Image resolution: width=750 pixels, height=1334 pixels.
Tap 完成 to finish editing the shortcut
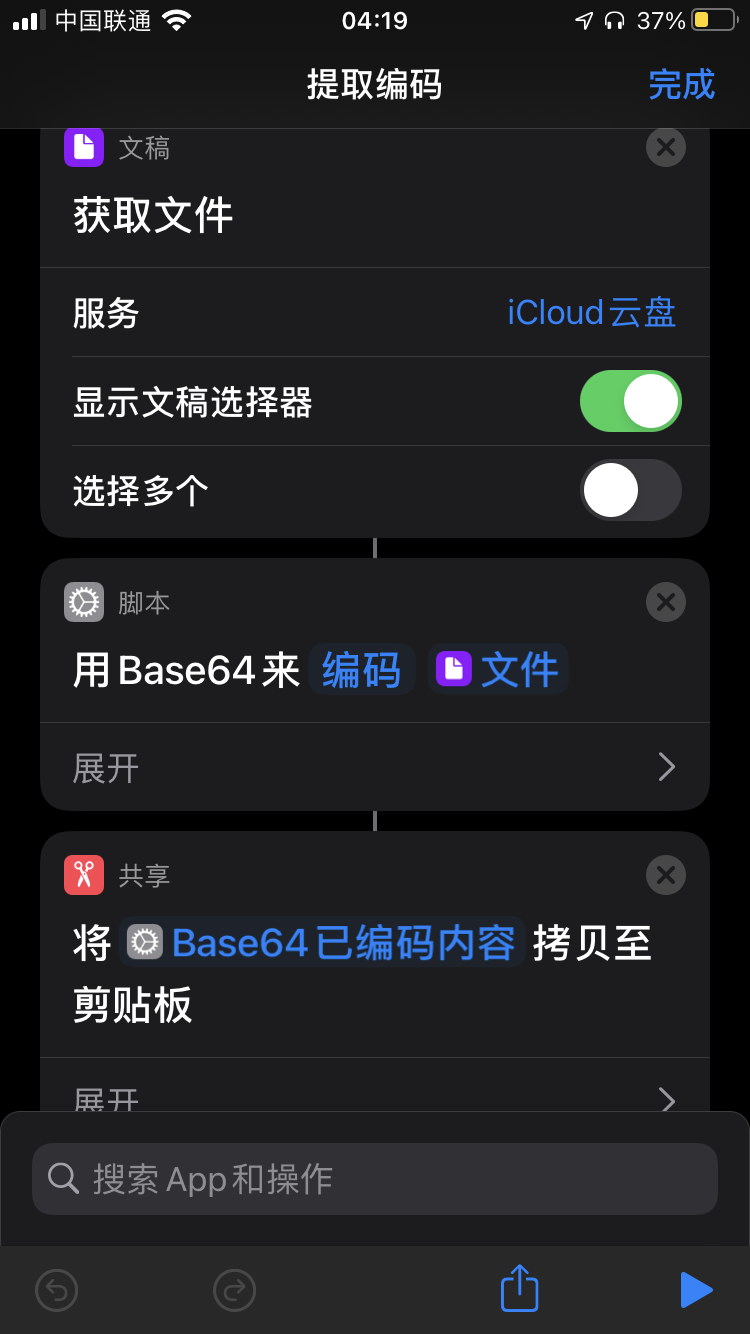[x=681, y=84]
